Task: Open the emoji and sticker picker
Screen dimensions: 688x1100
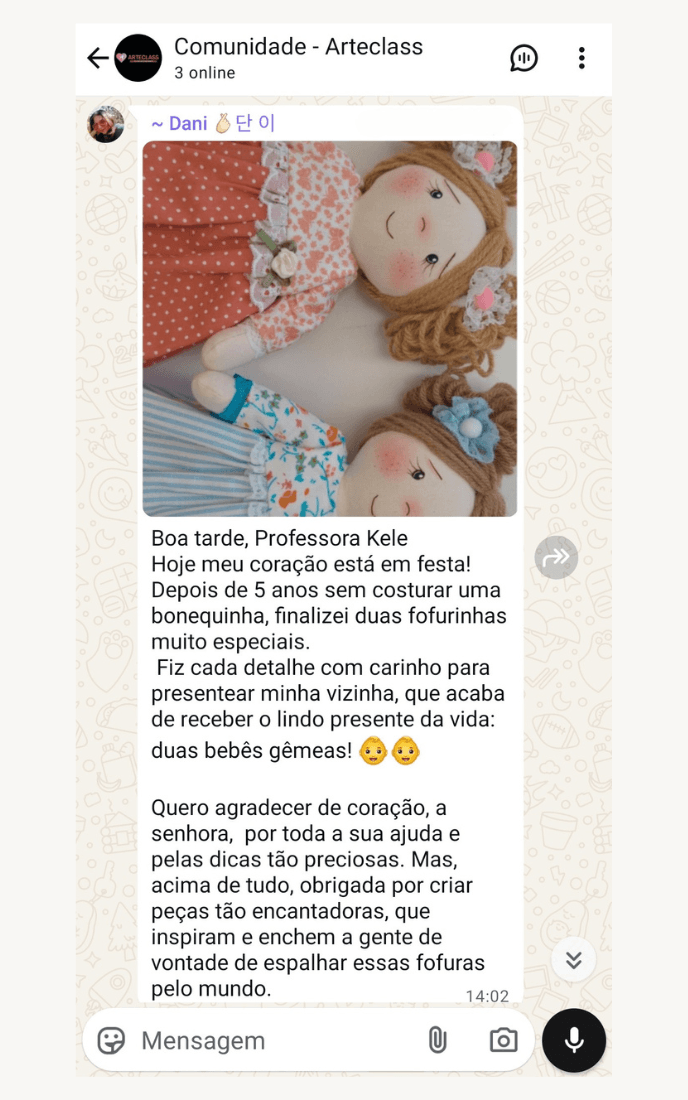Action: 111,1040
